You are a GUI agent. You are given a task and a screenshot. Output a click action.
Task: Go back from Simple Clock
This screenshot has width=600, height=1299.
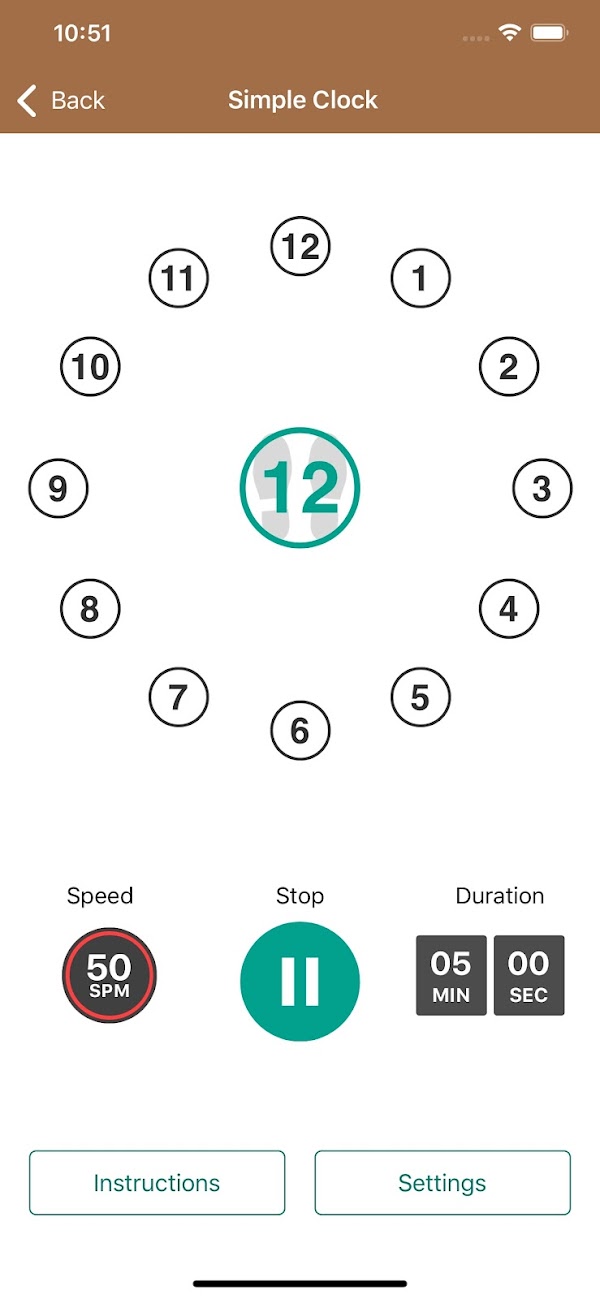(x=61, y=100)
